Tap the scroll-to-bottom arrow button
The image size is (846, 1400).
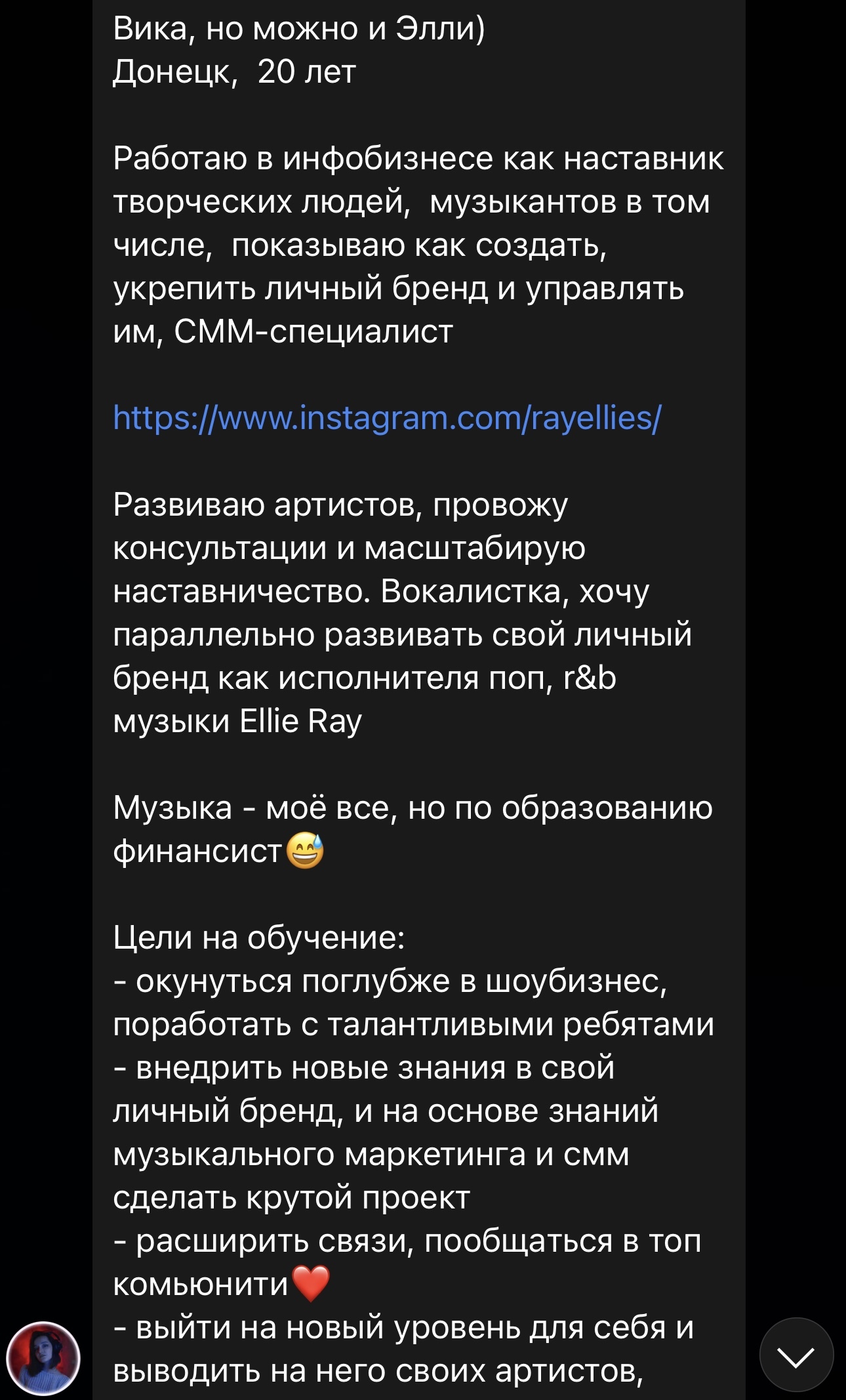point(796,1354)
